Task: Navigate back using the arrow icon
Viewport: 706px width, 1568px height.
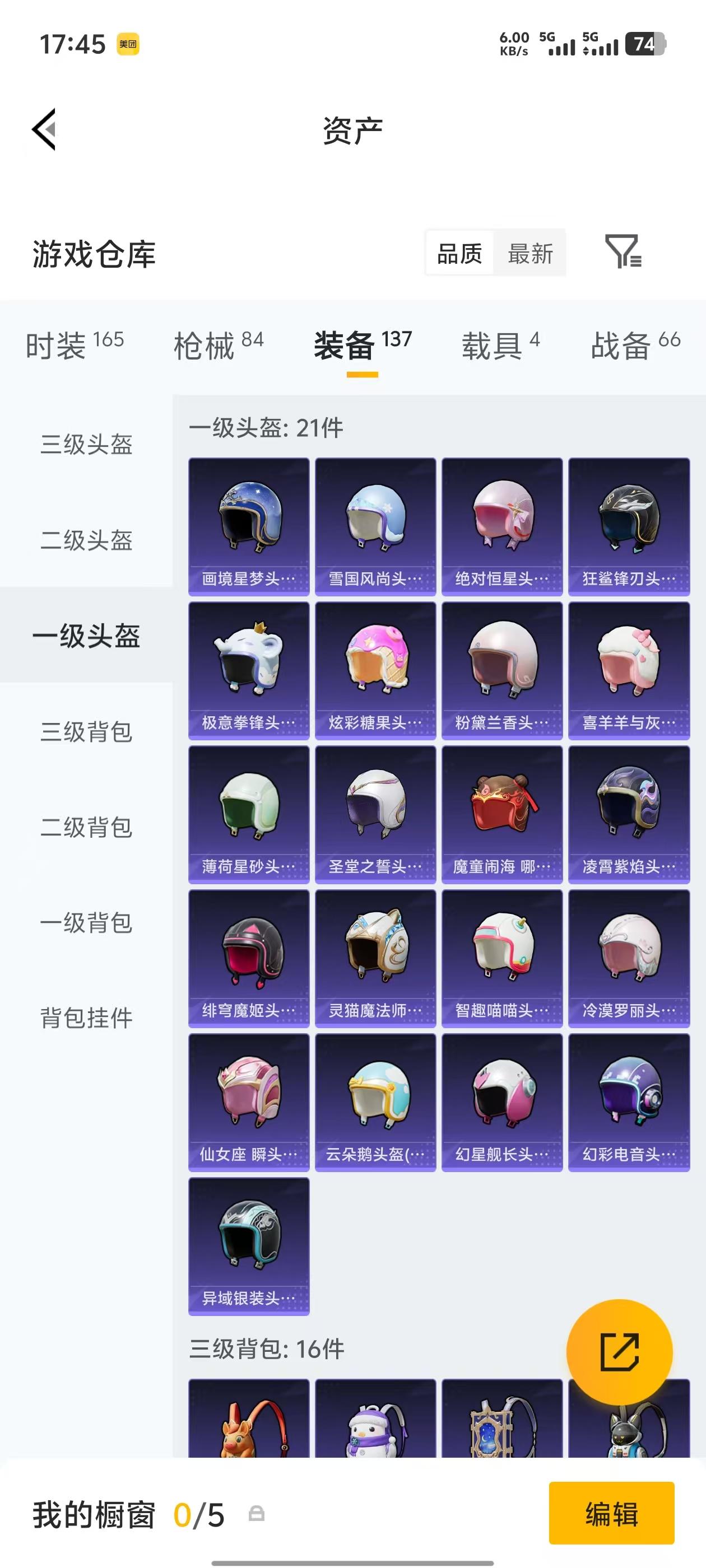Action: [x=46, y=130]
